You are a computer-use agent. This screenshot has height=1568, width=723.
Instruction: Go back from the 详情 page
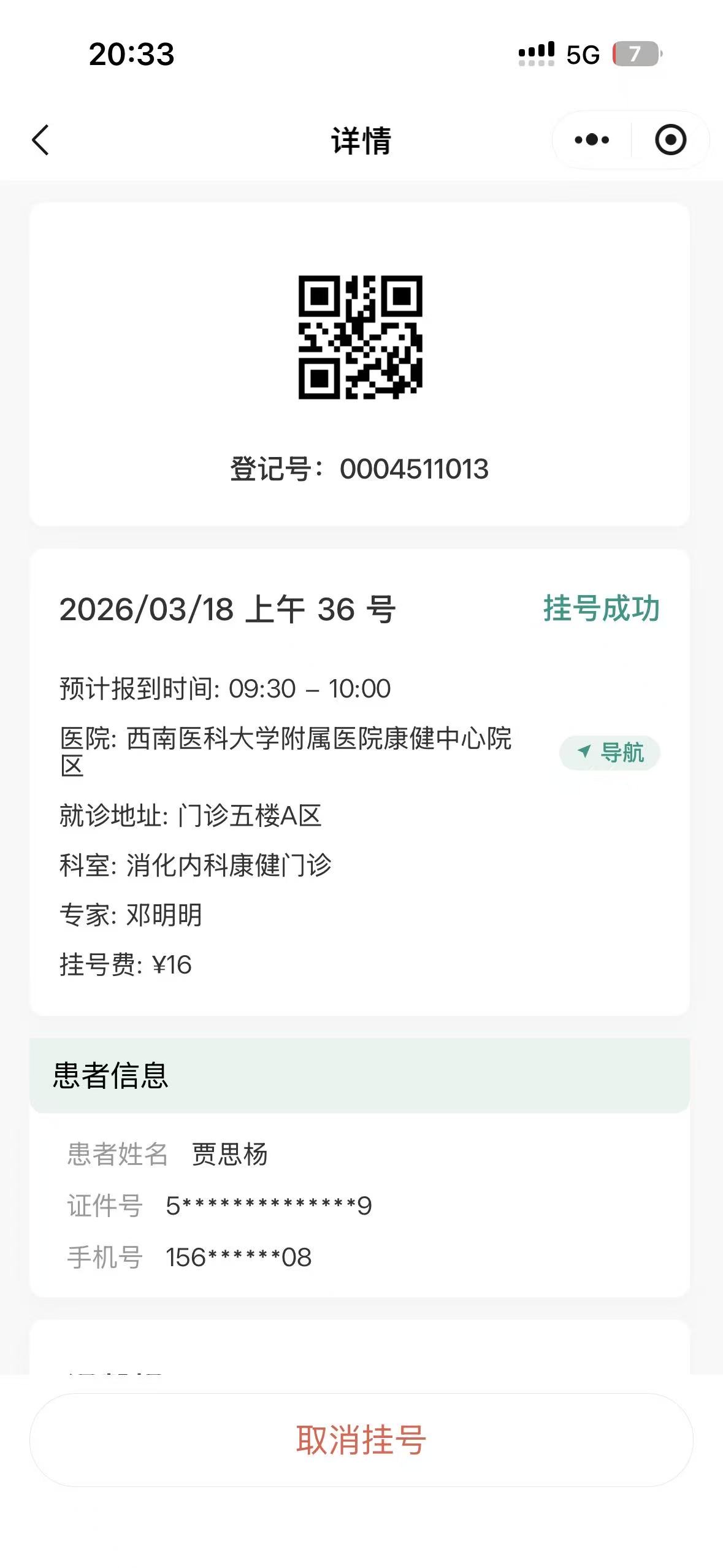click(40, 140)
